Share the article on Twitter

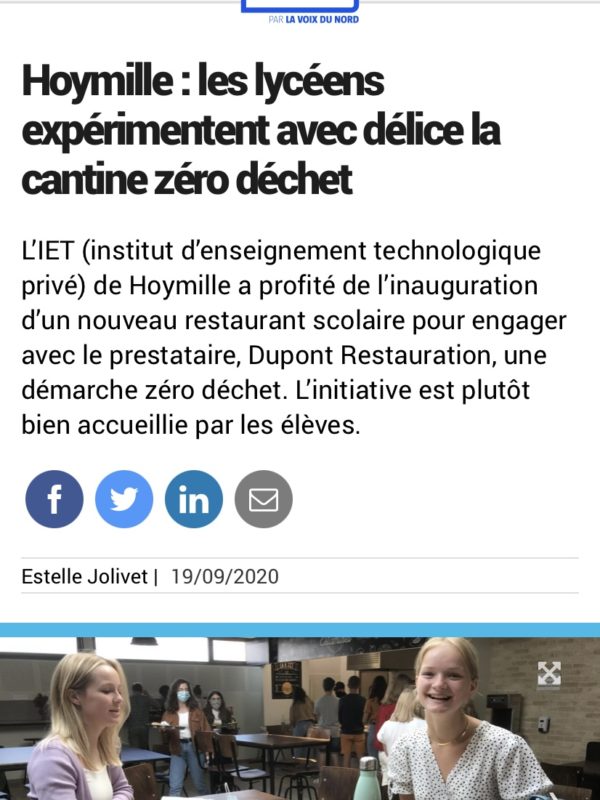tap(124, 499)
